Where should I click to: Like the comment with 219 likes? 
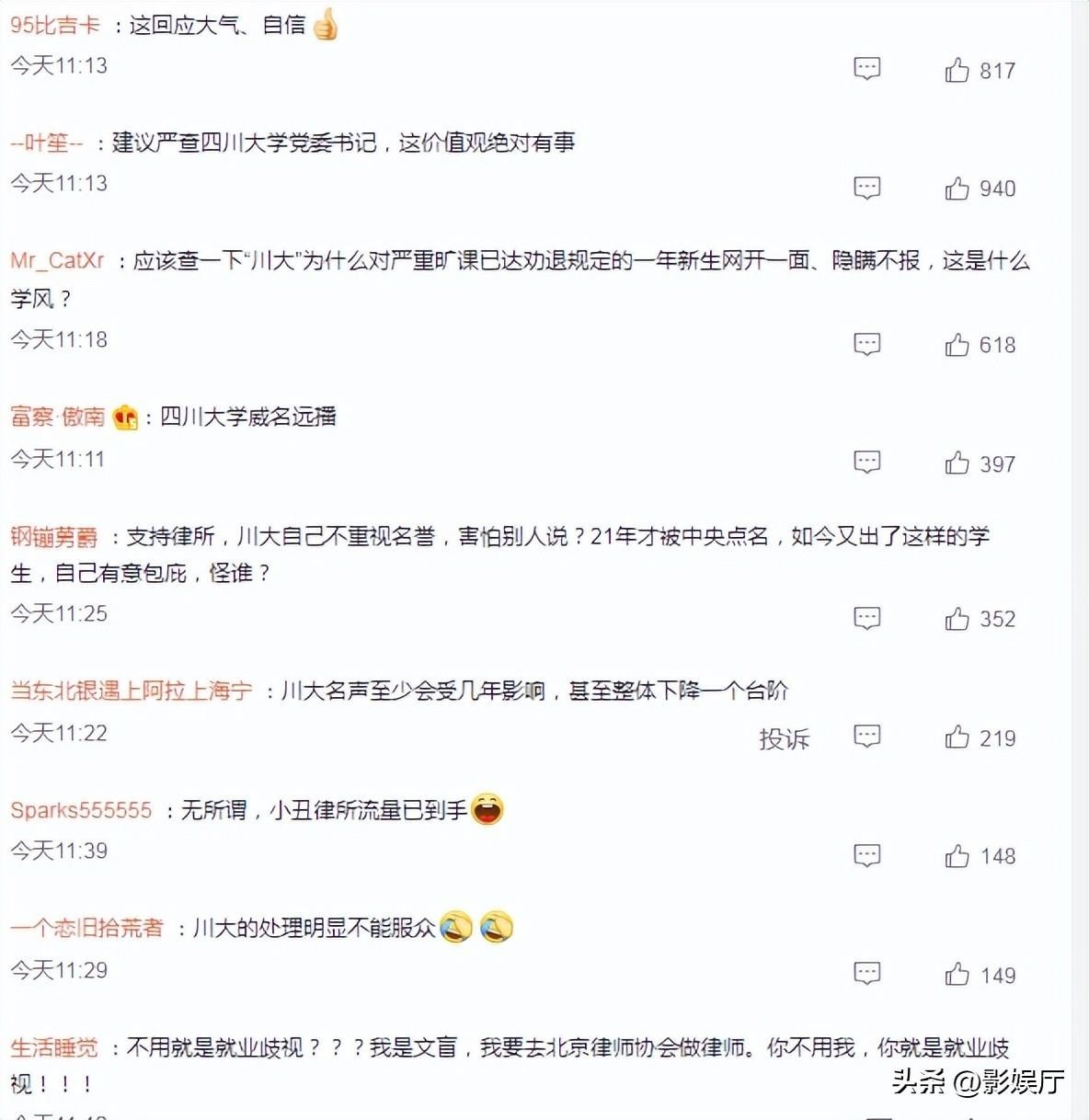tap(957, 737)
